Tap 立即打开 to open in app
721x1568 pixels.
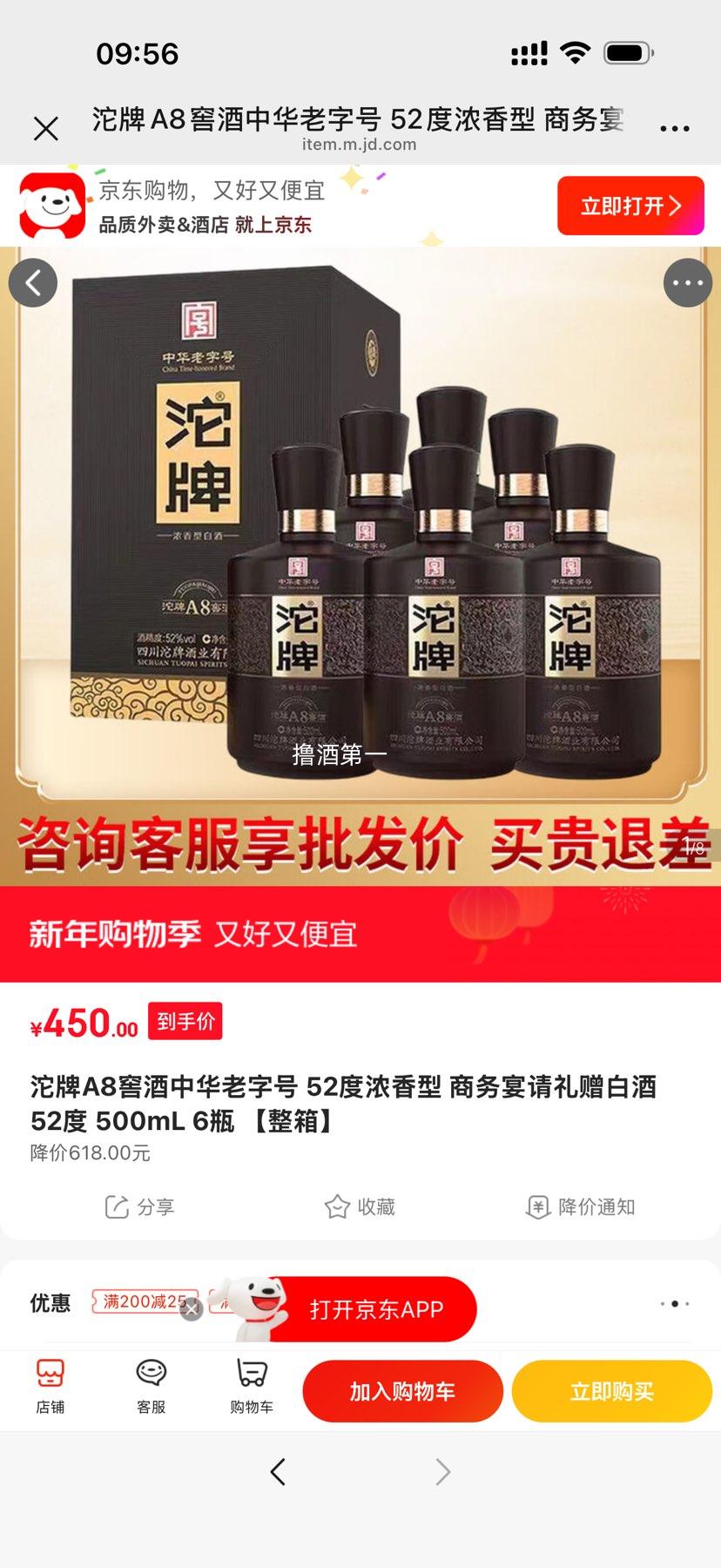[630, 205]
